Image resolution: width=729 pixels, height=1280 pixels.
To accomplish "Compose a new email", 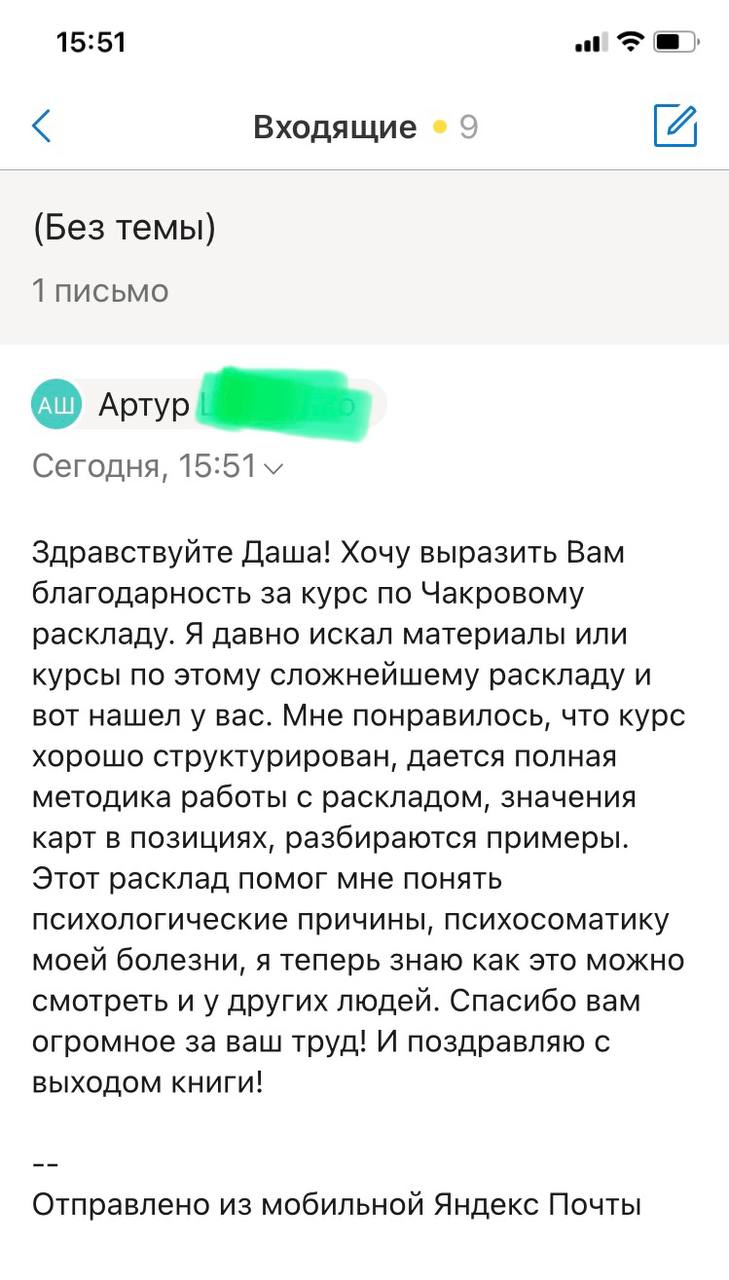I will (675, 127).
